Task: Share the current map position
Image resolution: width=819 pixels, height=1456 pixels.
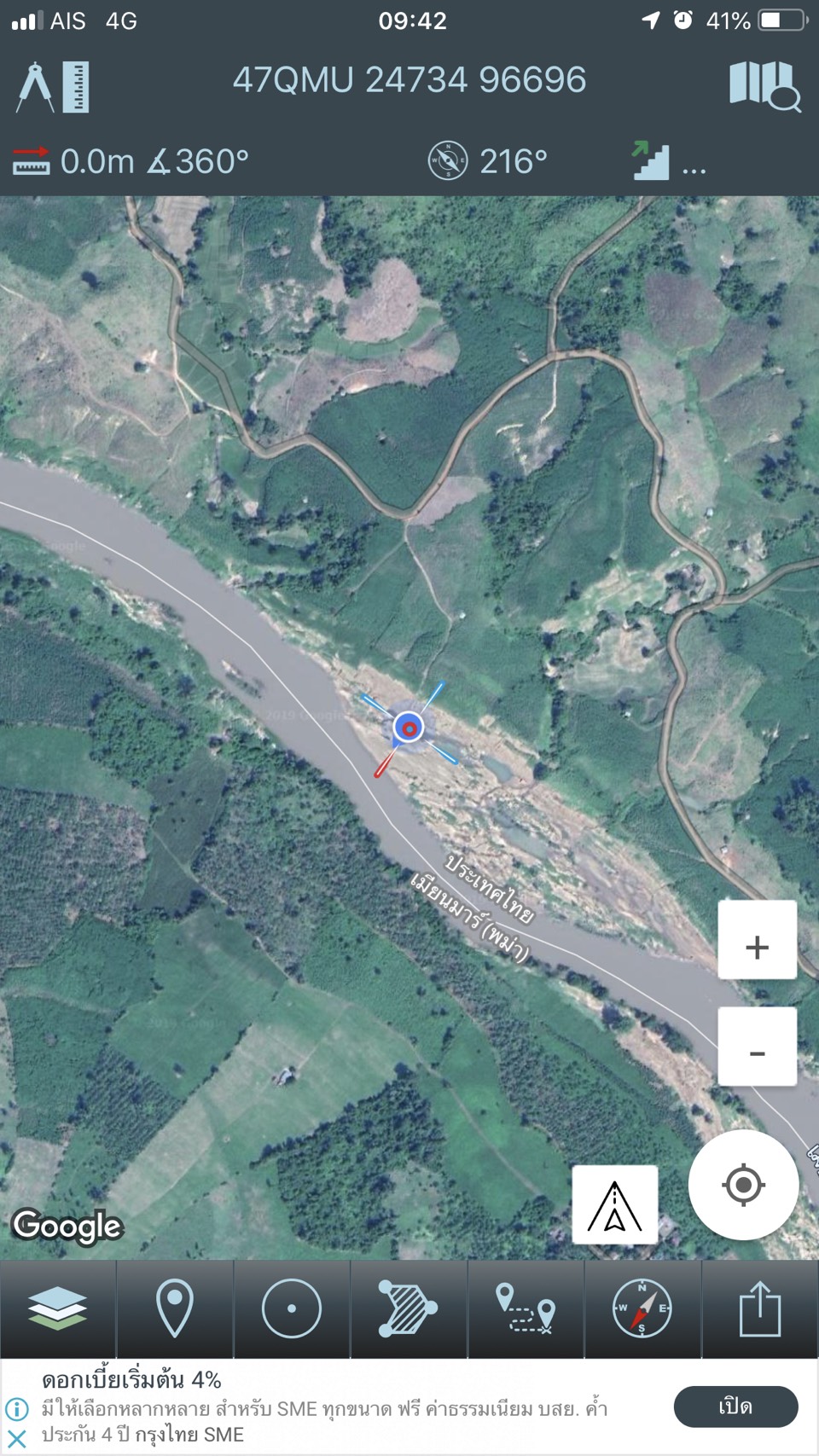Action: tap(759, 1308)
